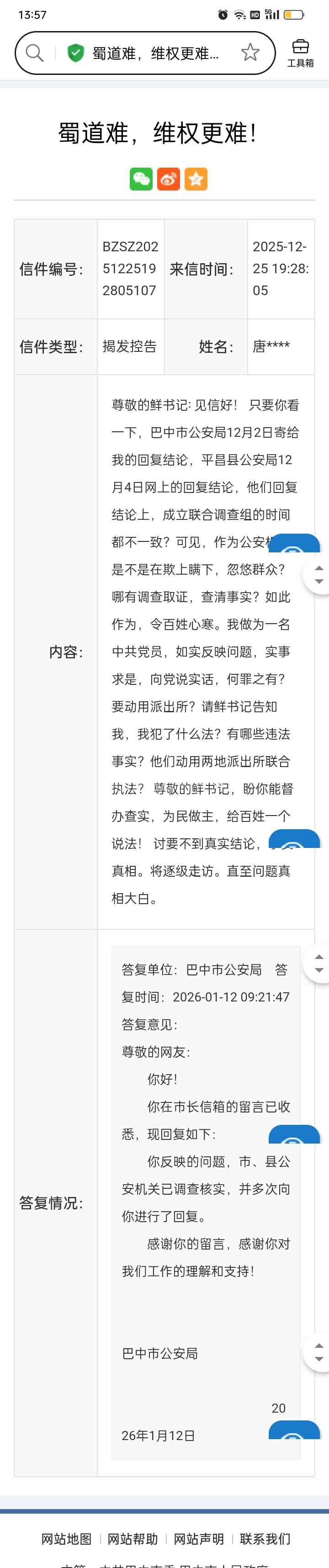Open the 网站地图 link

(66, 1539)
